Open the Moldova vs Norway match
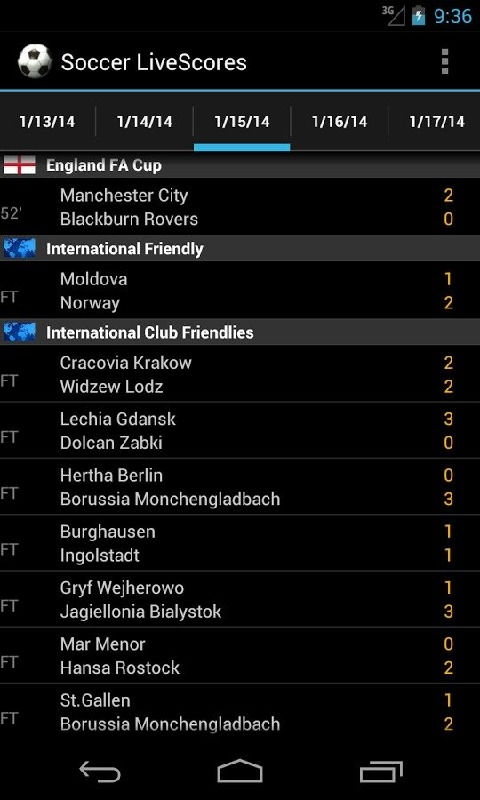 point(240,291)
